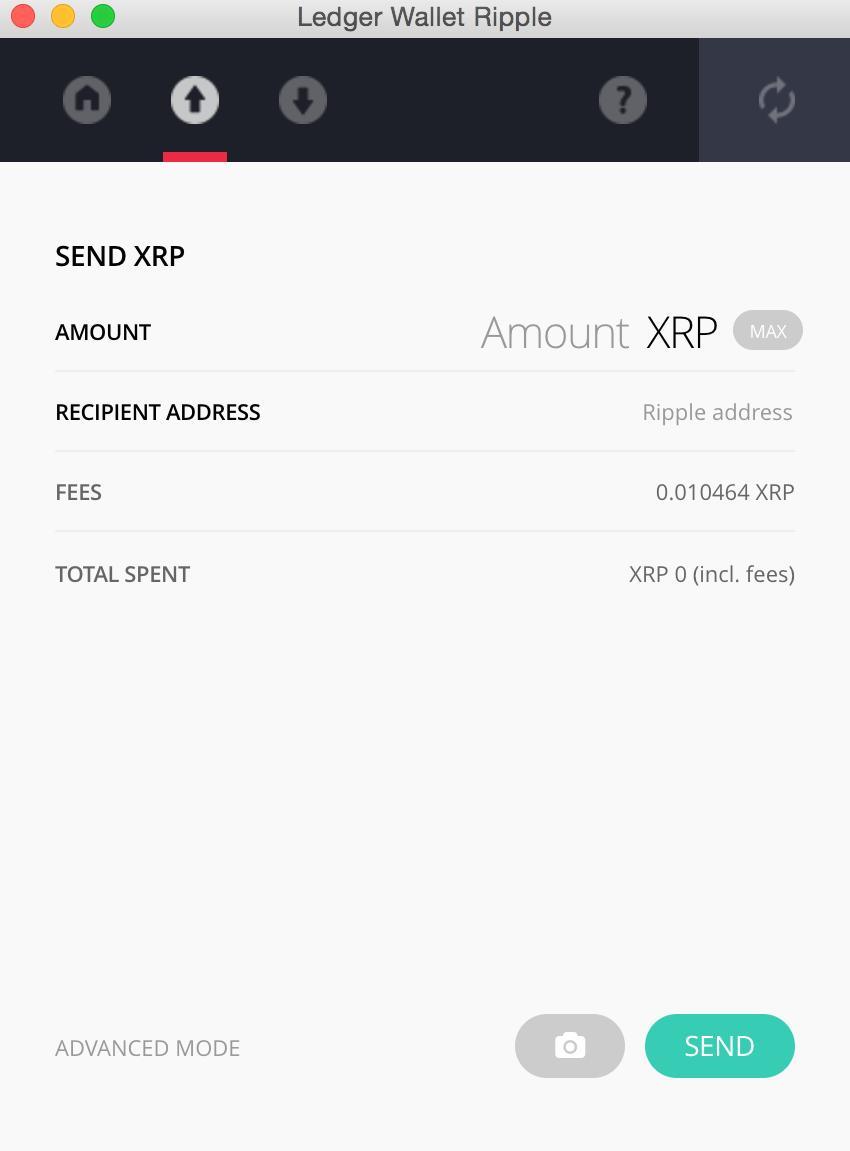
Task: Close the window with red button
Action: pyautogui.click(x=23, y=16)
